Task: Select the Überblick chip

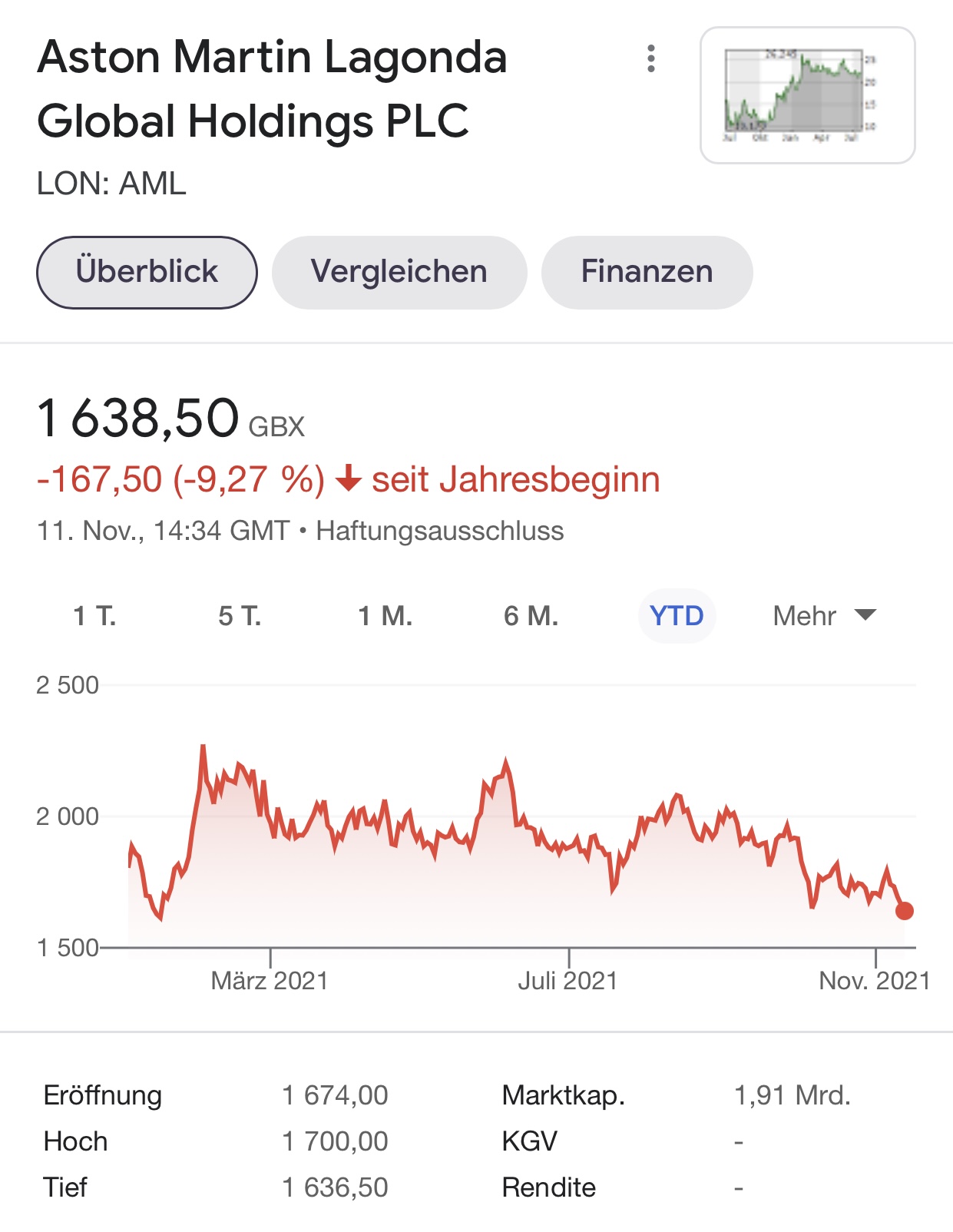Action: pos(147,272)
